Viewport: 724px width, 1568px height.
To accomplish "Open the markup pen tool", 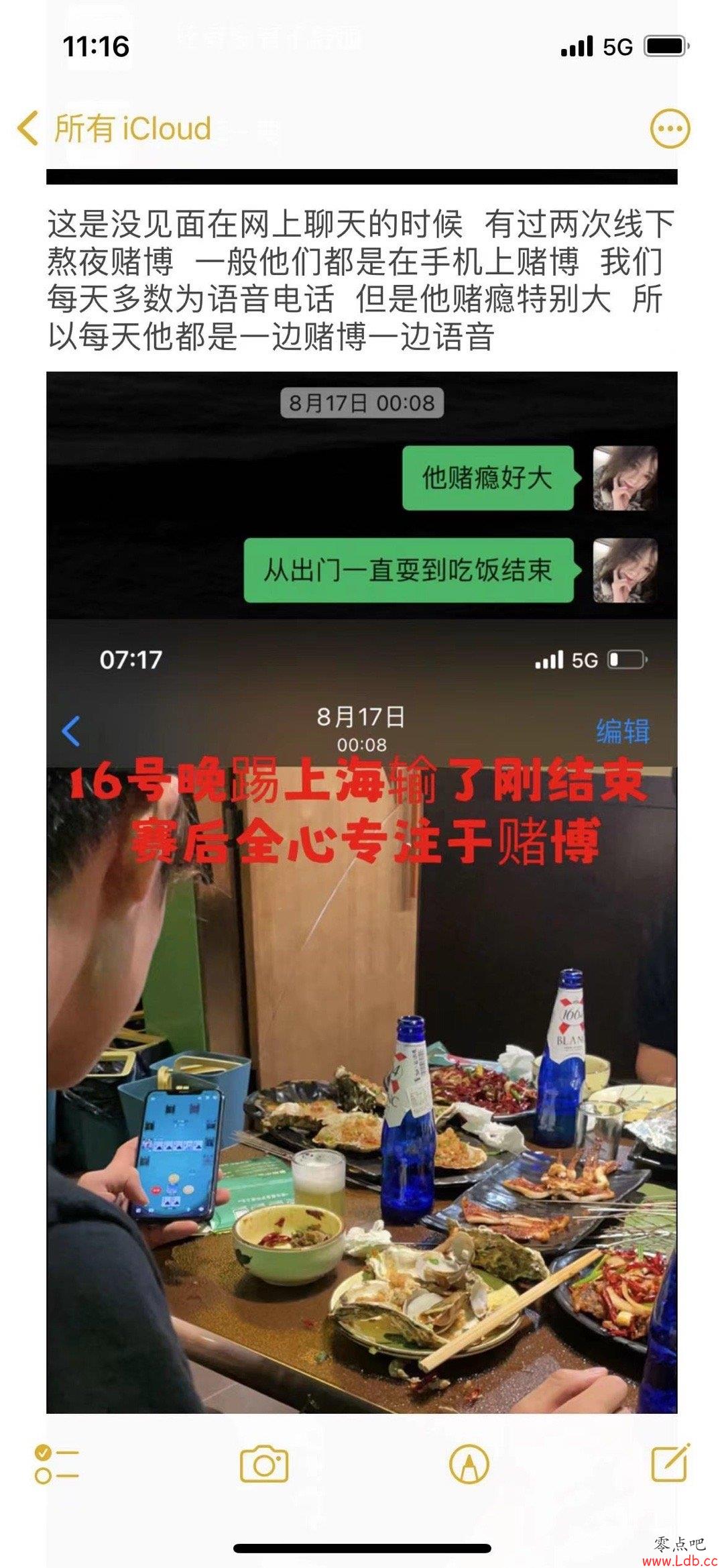I will tap(469, 1464).
